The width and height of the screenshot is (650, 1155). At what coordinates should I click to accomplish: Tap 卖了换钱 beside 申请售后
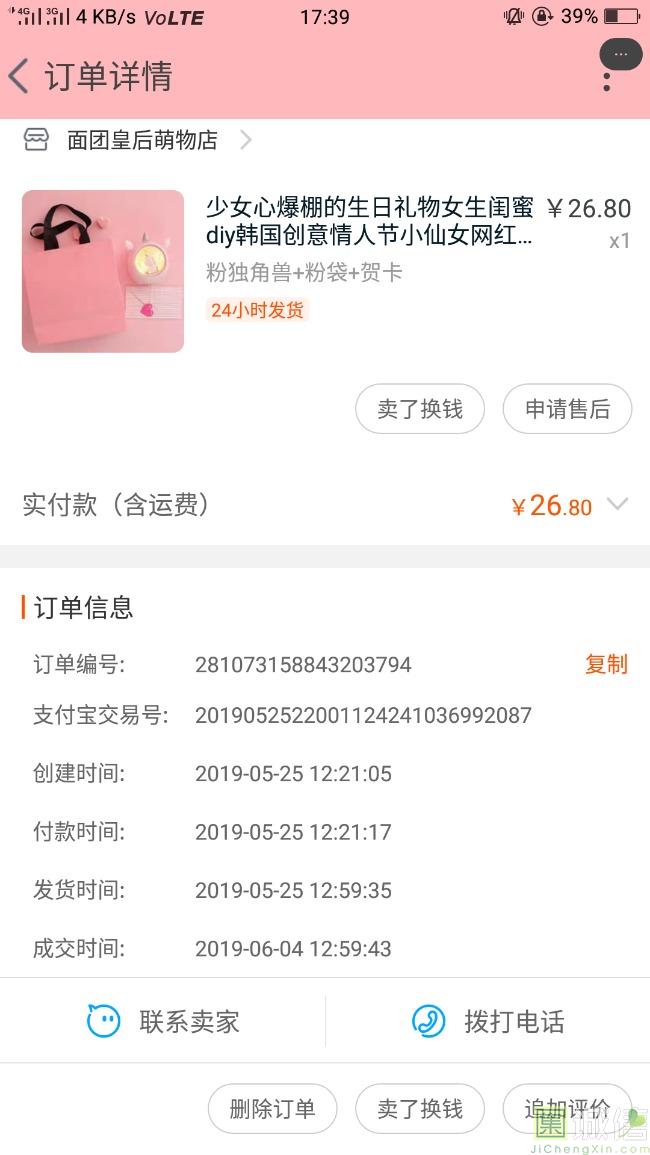click(420, 409)
